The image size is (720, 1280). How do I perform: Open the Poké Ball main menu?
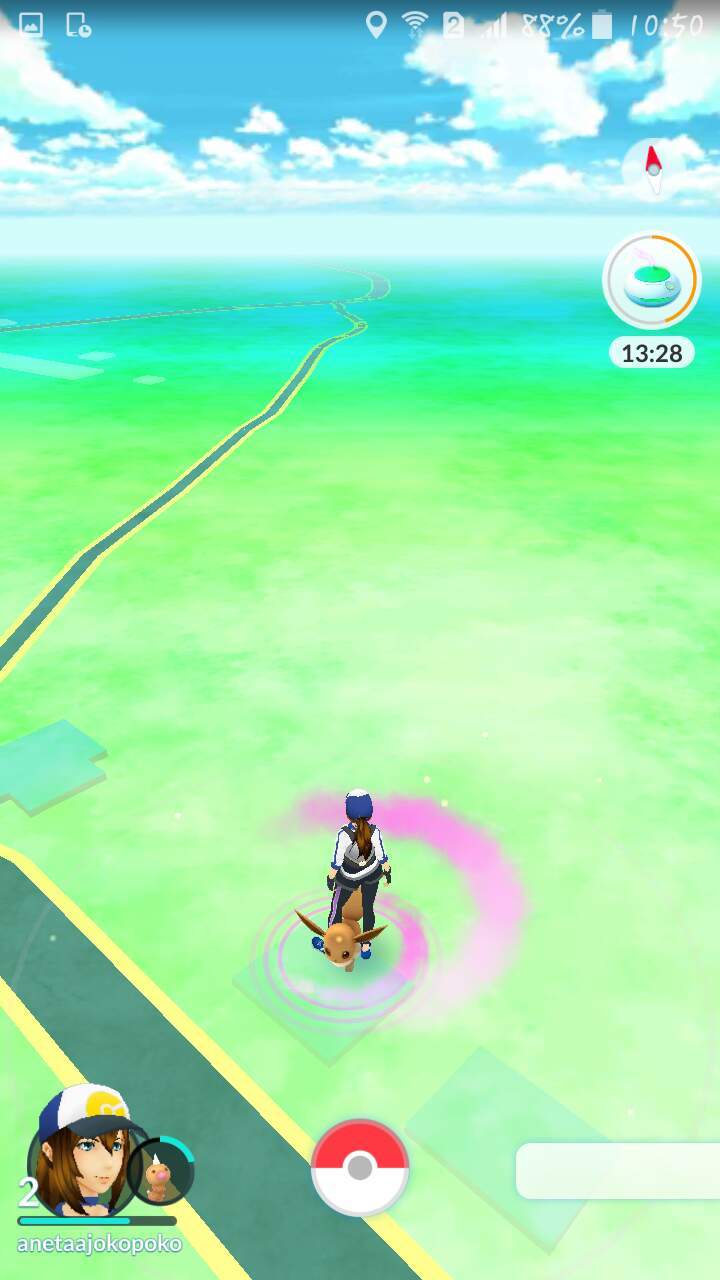(x=360, y=1167)
